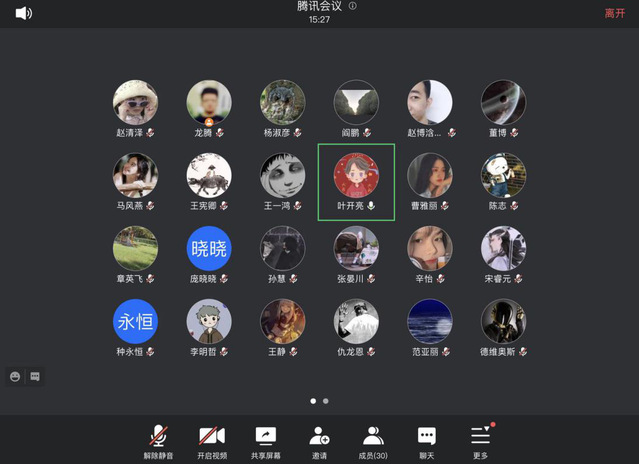This screenshot has height=464, width=639.
Task: Open the bullet comment icon beside emoji
Action: point(35,376)
